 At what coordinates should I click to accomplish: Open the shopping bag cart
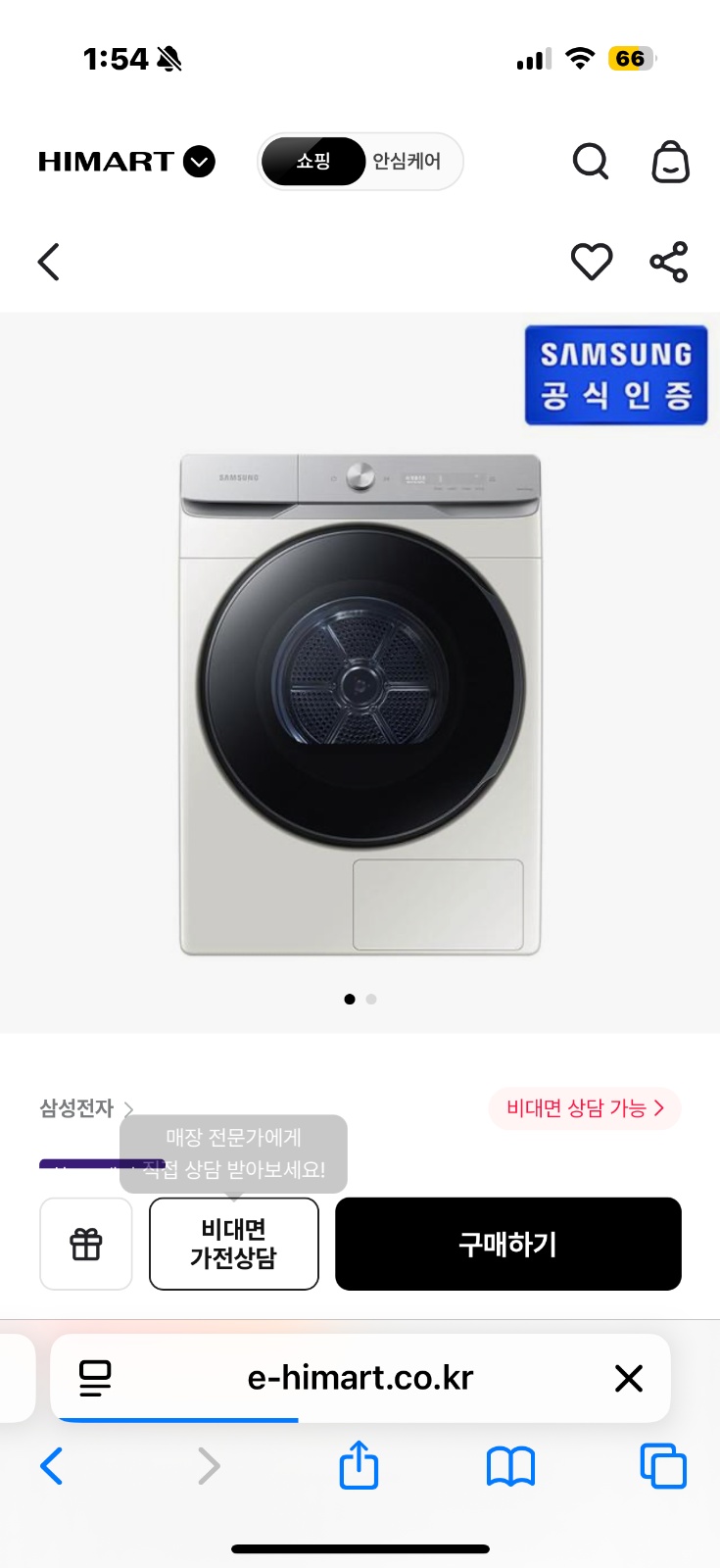(x=670, y=162)
